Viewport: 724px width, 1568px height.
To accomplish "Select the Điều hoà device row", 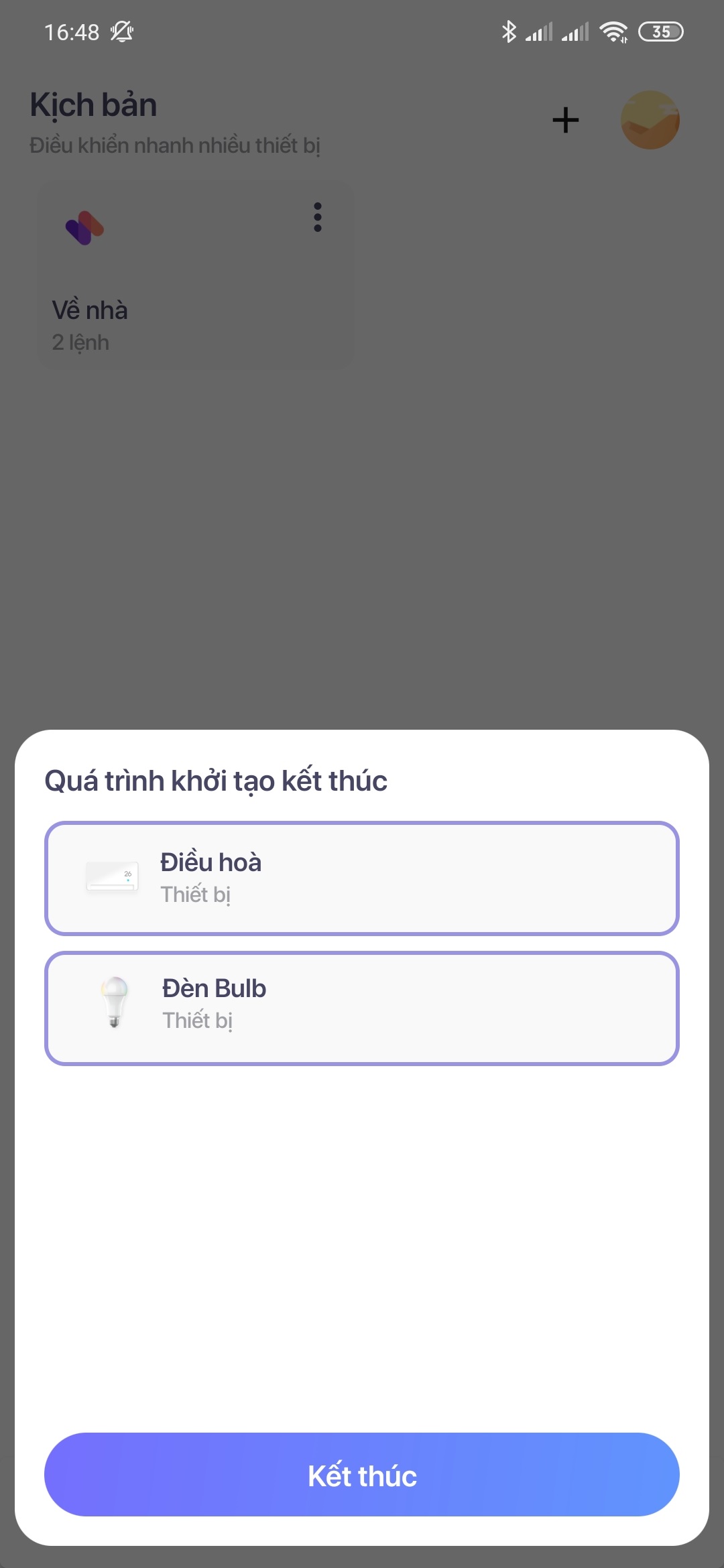I will [362, 878].
